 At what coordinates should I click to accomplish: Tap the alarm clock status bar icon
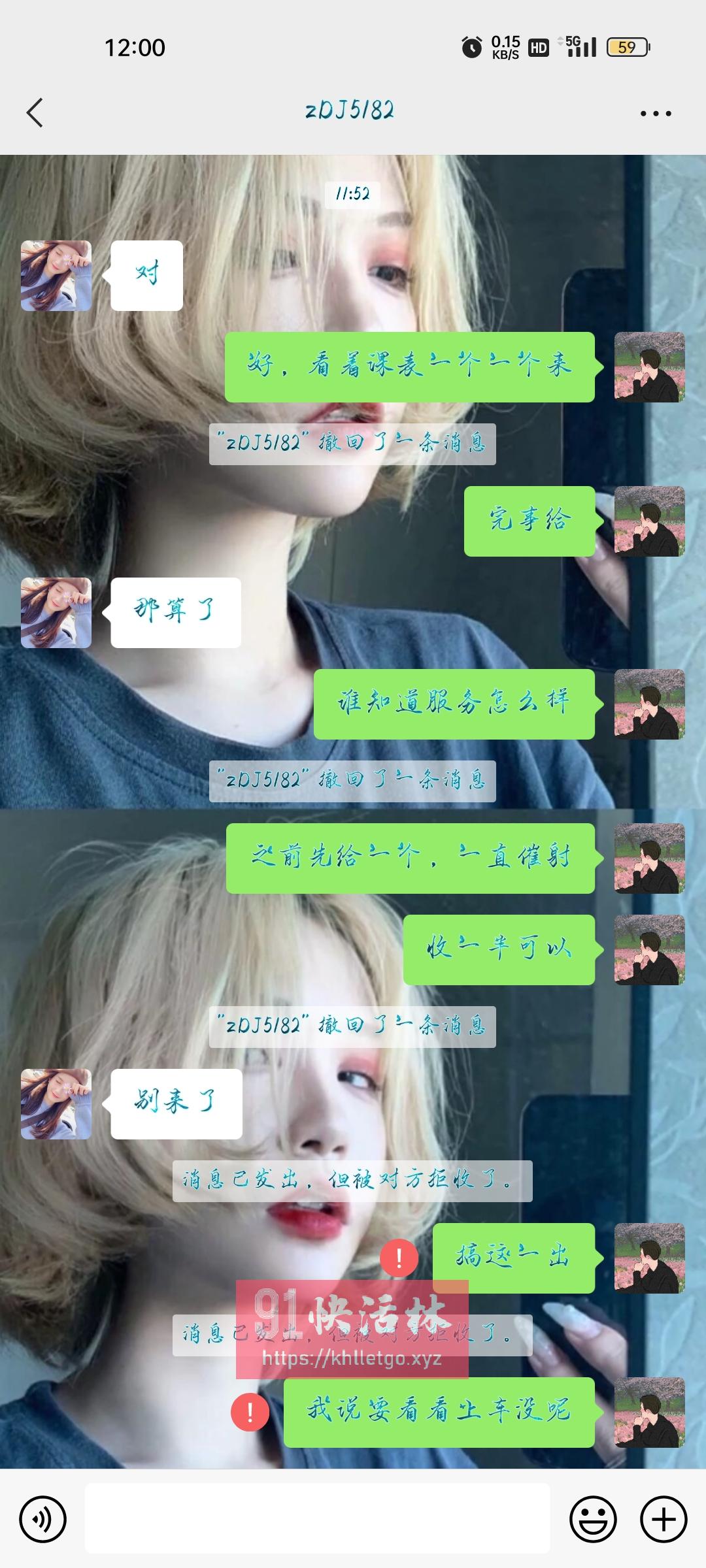tap(472, 47)
